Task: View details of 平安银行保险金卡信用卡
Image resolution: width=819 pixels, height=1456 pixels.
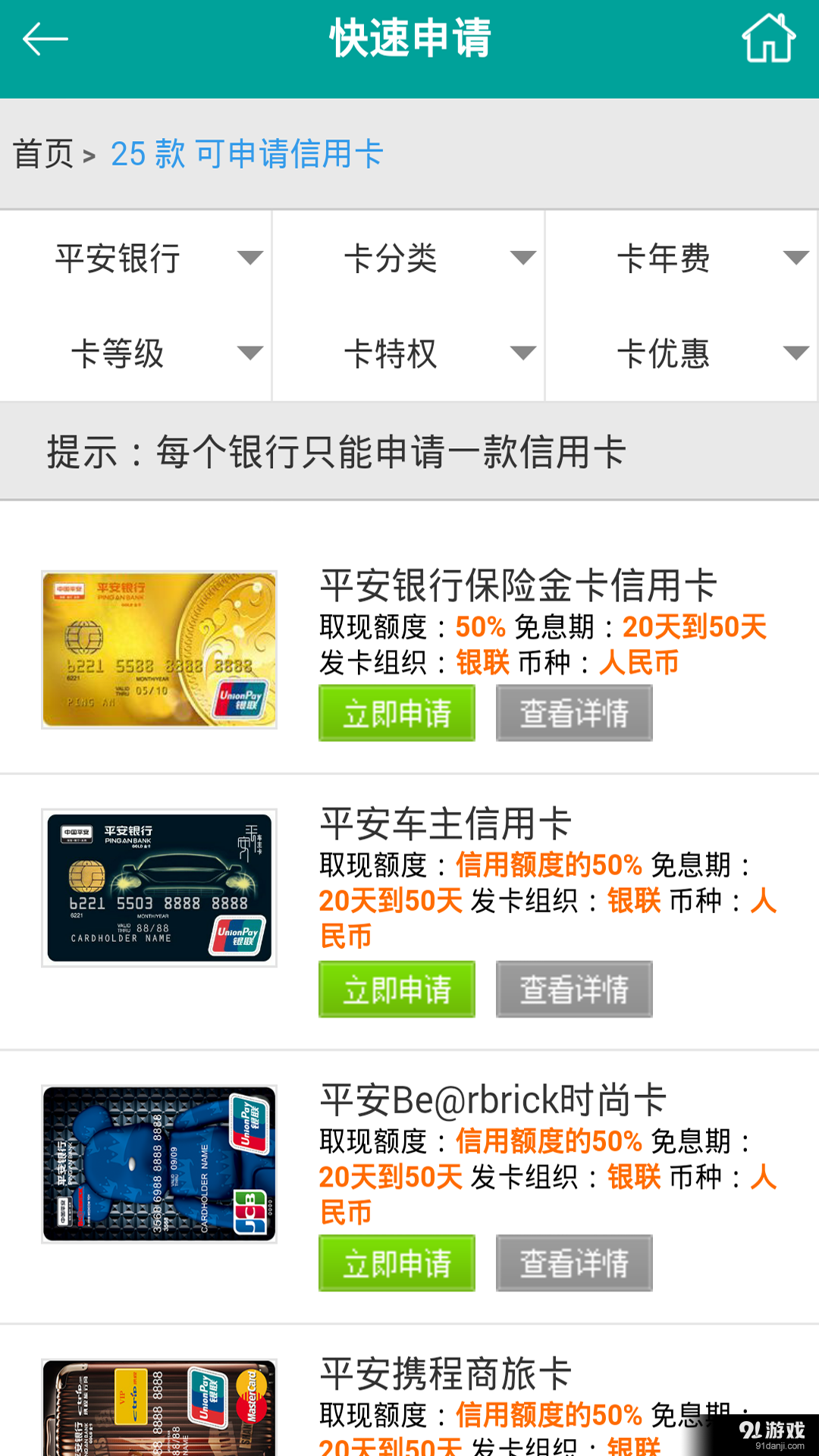Action: point(574,713)
